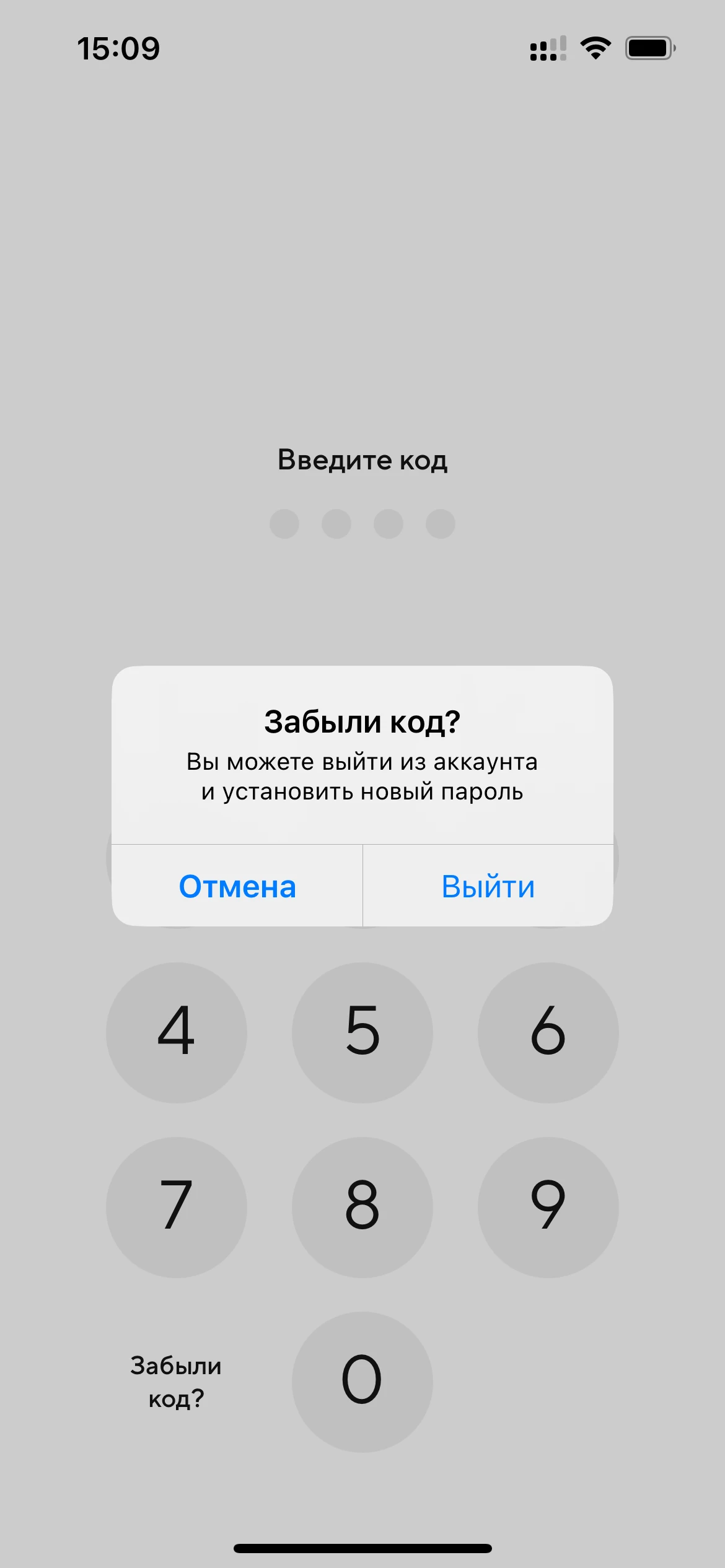Tap number 7 key
This screenshot has width=725, height=1568.
click(x=177, y=1207)
